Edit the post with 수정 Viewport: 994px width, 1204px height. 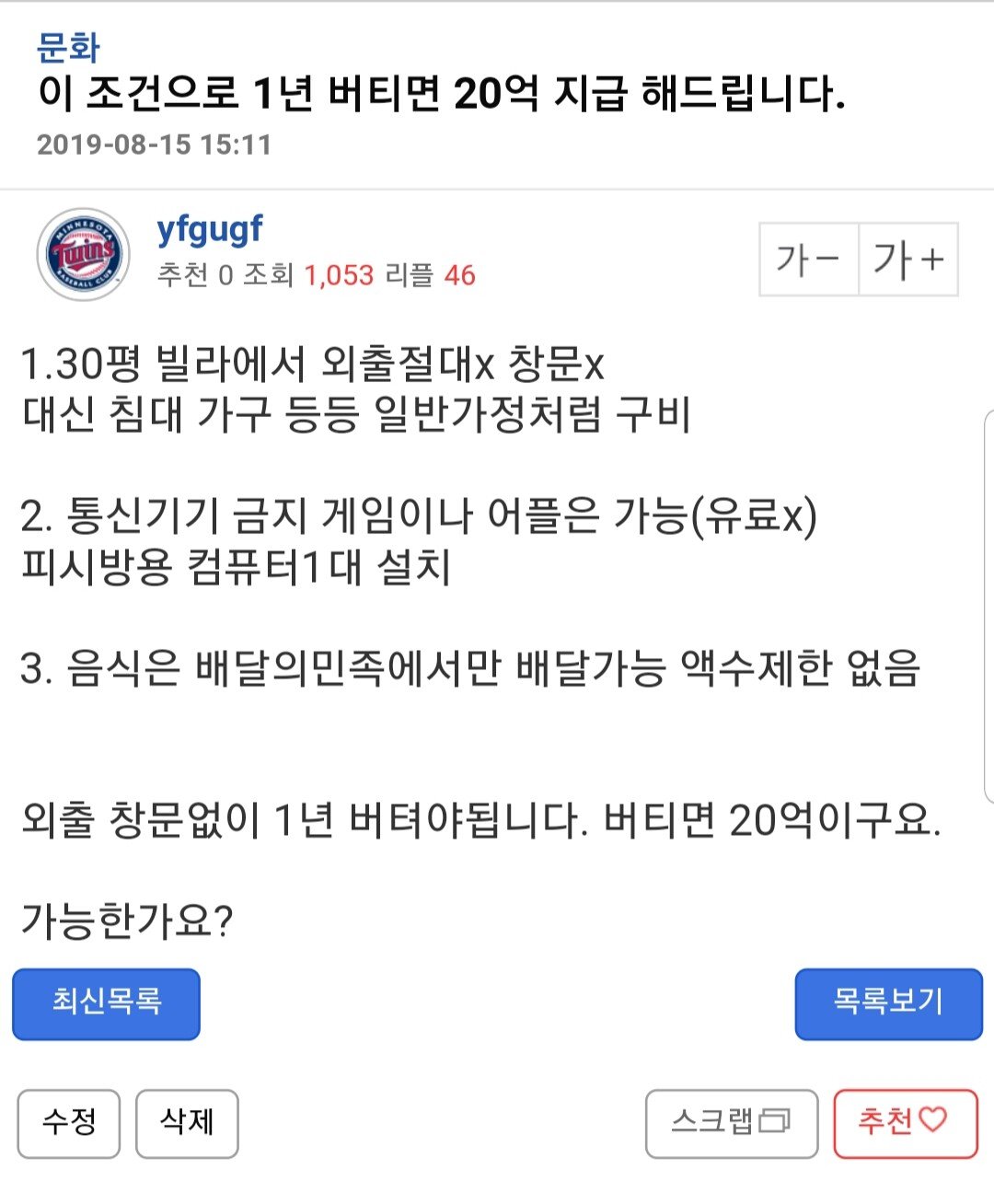click(69, 1123)
